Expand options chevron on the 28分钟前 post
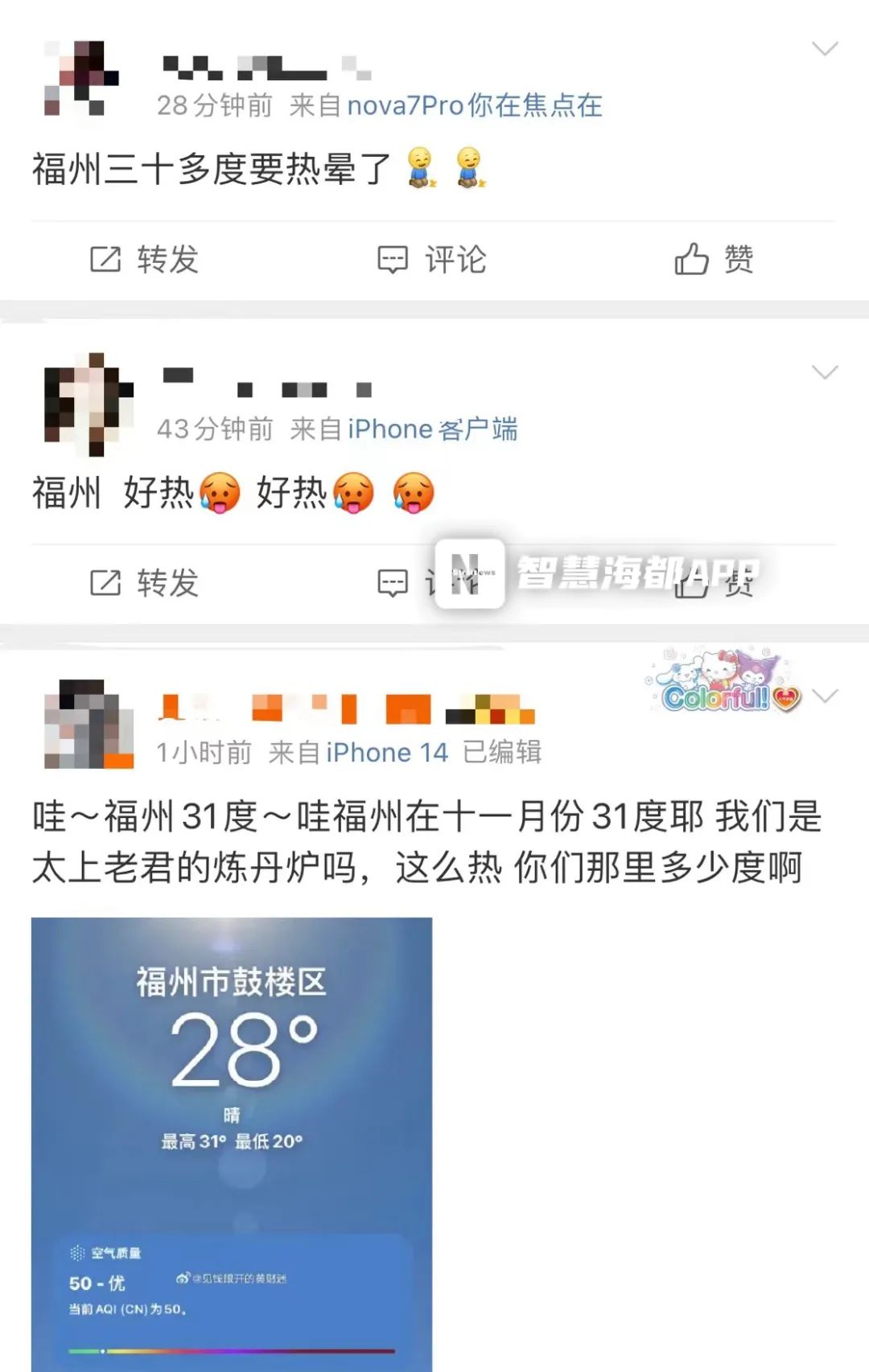The height and width of the screenshot is (1372, 869). click(x=825, y=49)
